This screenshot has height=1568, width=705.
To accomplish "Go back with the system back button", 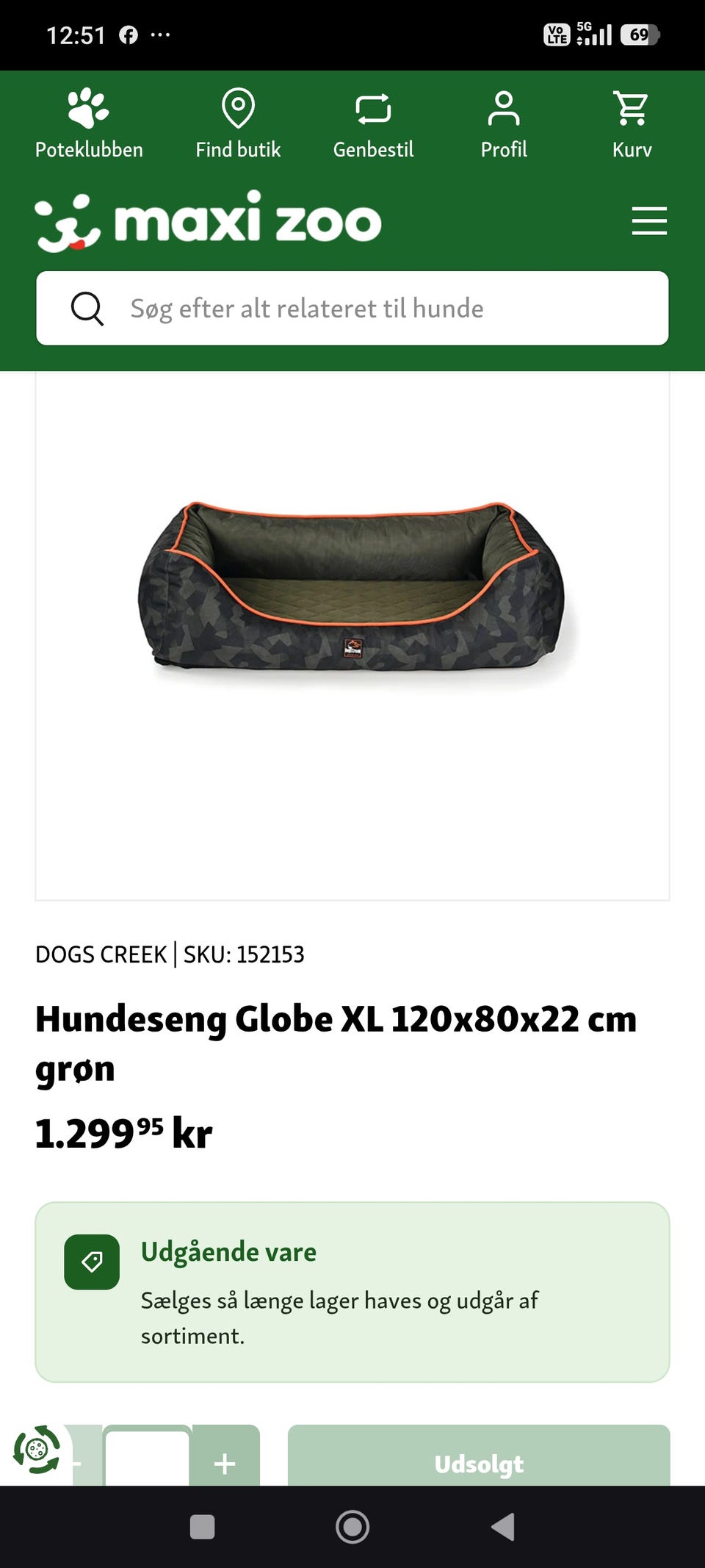I will [x=503, y=1527].
